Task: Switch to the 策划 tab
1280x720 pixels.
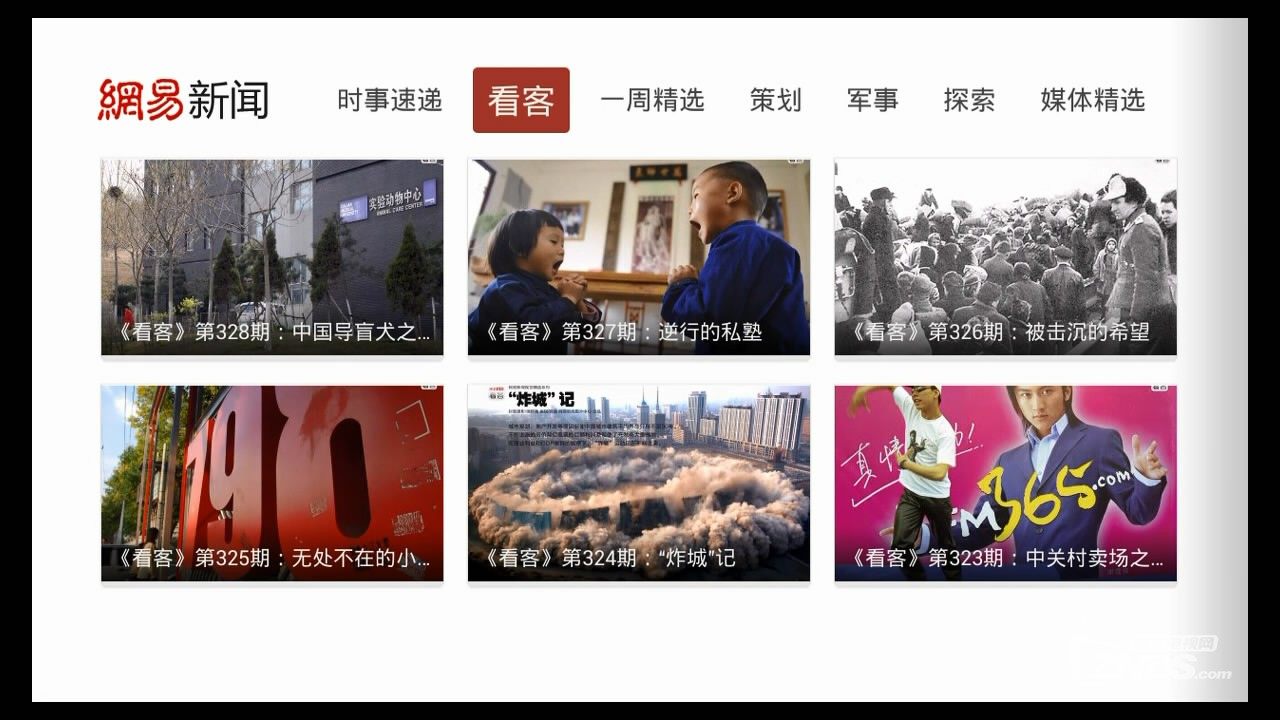Action: point(775,100)
